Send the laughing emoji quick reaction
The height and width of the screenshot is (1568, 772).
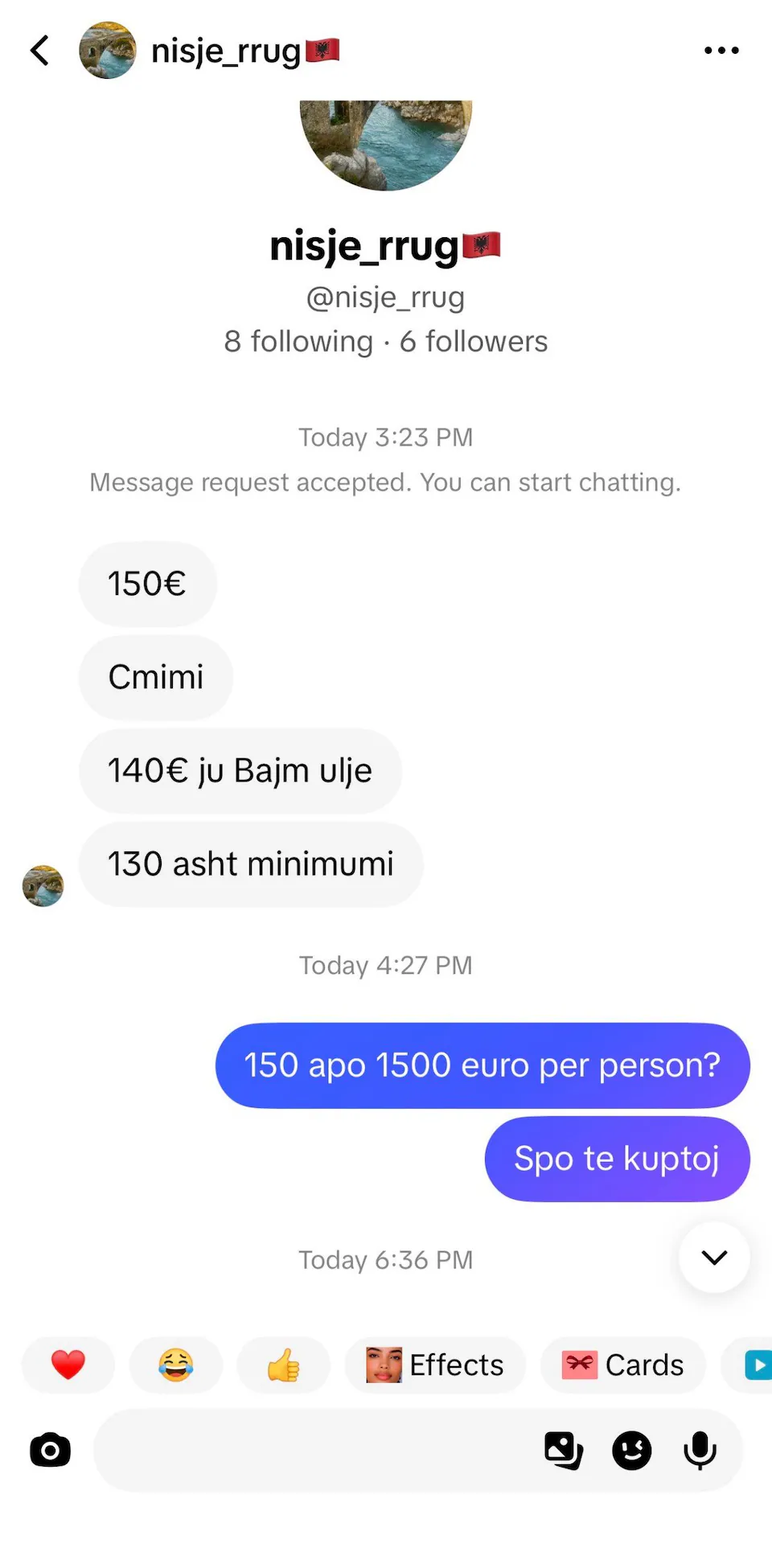tap(176, 1365)
